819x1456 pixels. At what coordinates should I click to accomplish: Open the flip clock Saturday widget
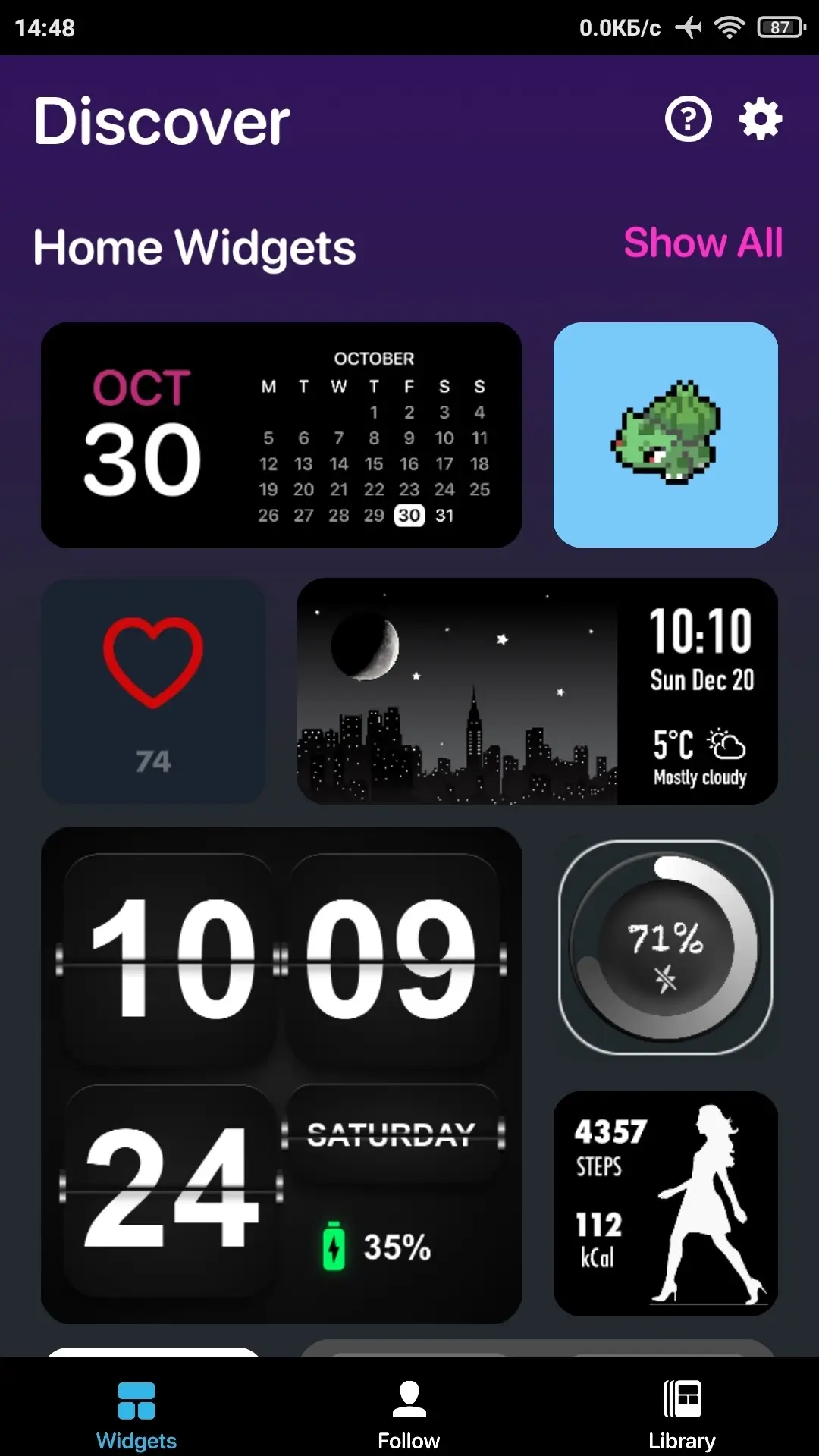tap(281, 1075)
